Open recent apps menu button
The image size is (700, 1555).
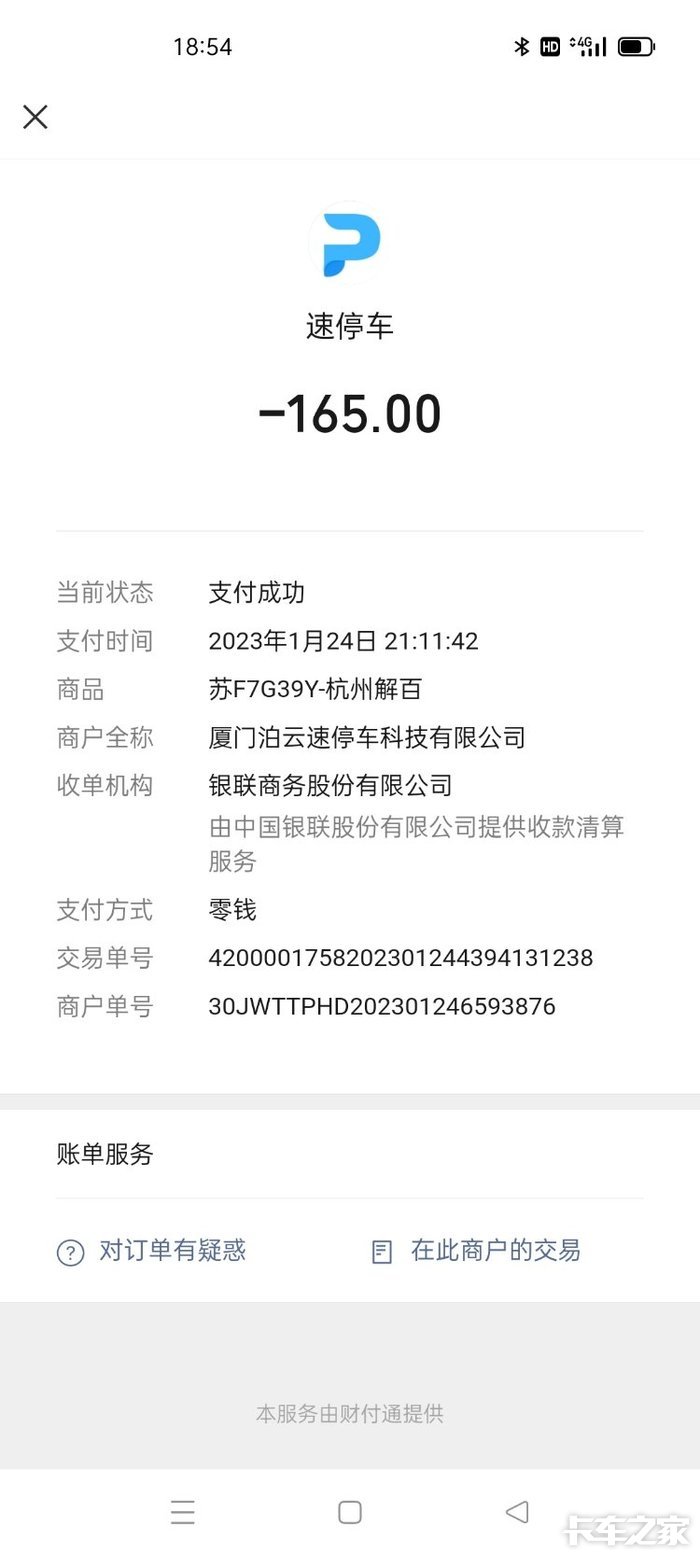[183, 1511]
